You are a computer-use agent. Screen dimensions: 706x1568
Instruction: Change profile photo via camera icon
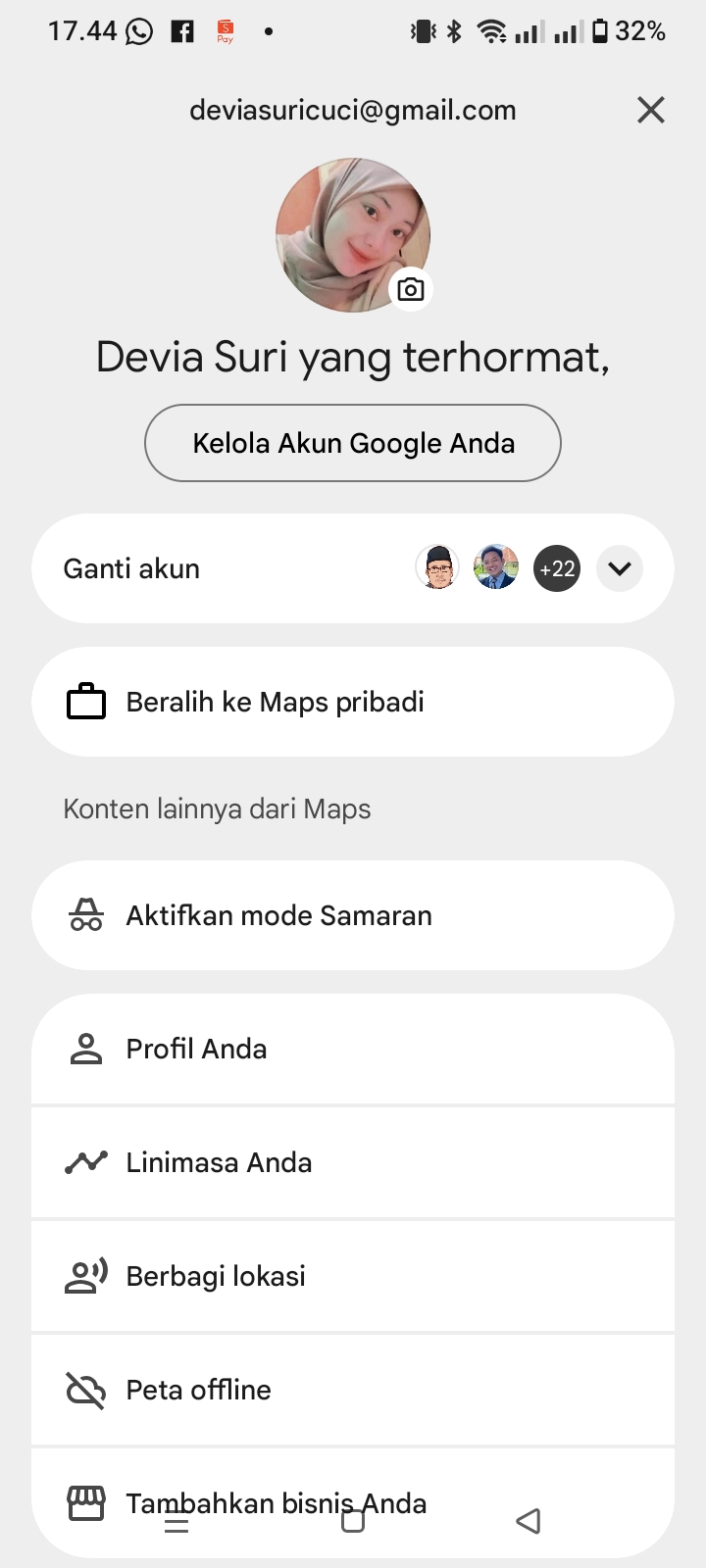click(411, 289)
